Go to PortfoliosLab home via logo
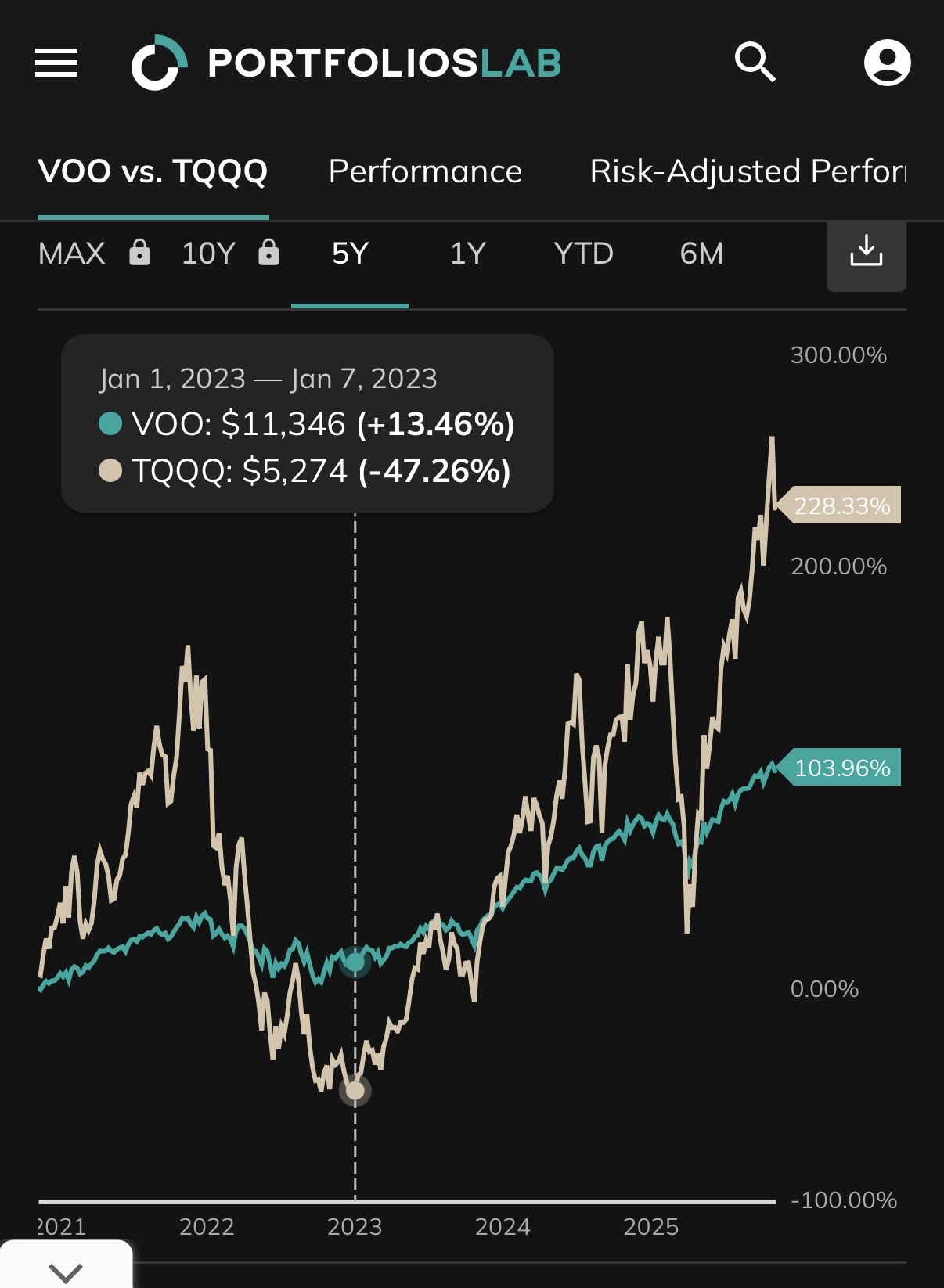 coord(346,63)
